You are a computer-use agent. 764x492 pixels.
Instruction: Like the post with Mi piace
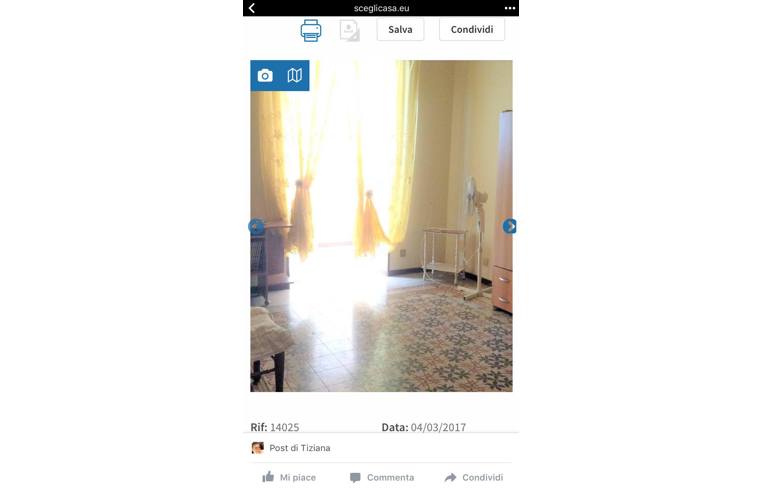point(289,477)
